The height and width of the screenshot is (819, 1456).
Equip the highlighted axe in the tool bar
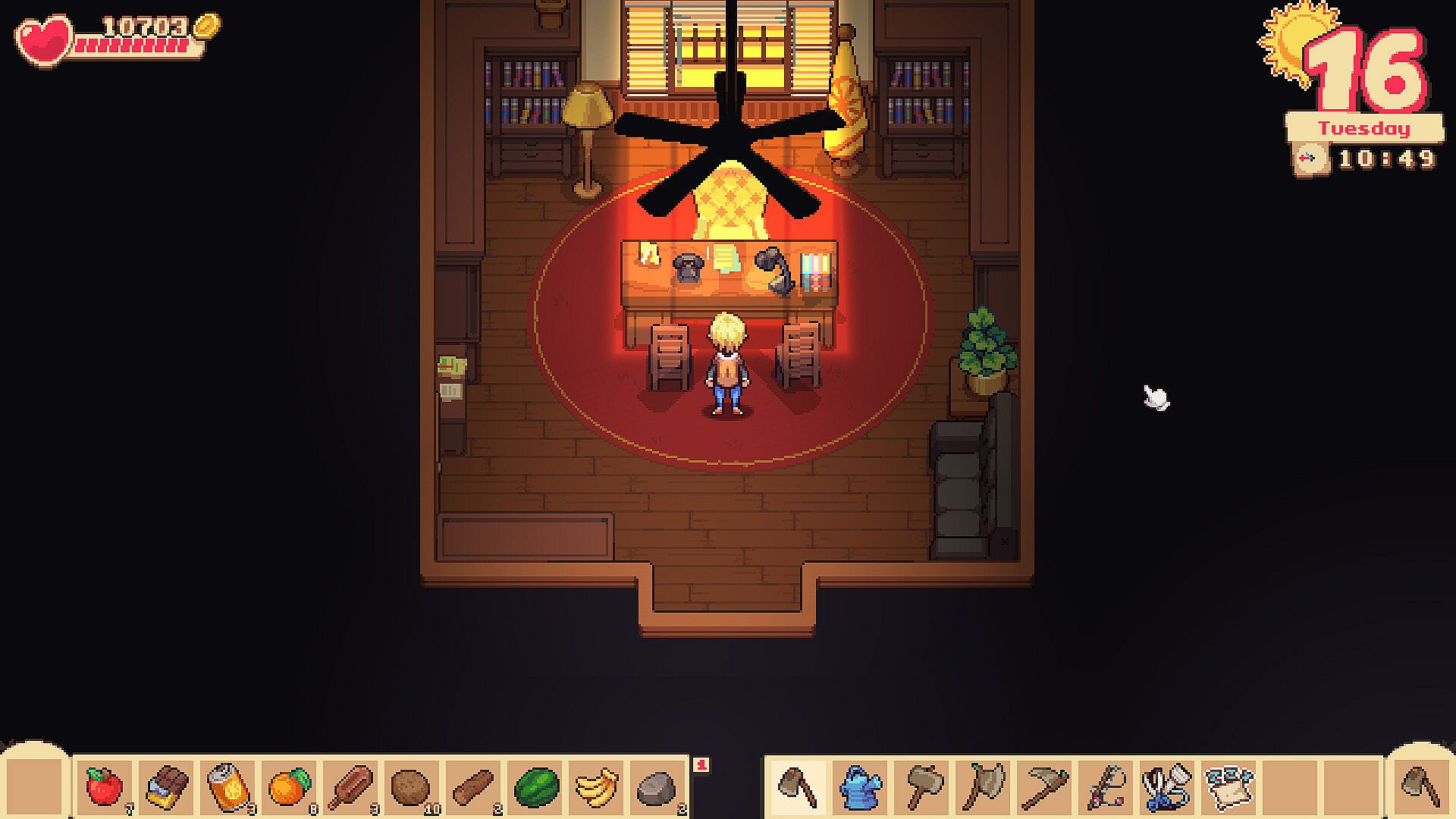797,787
